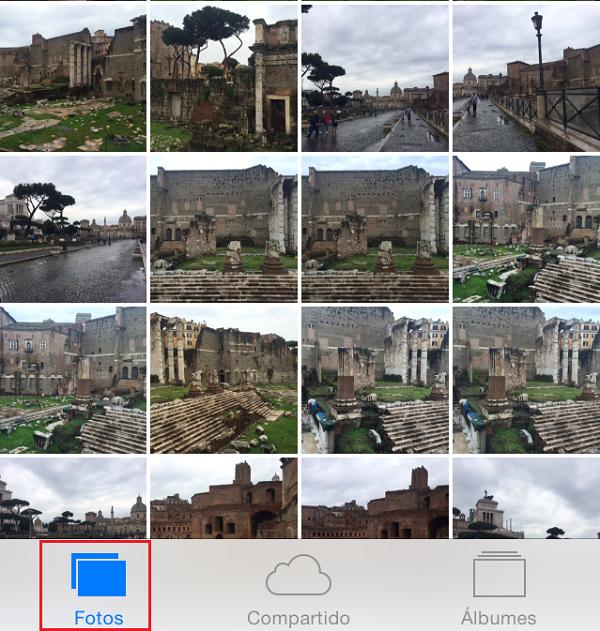Open the photo with the tall street lamp
The width and height of the screenshot is (600, 631).
coord(526,77)
